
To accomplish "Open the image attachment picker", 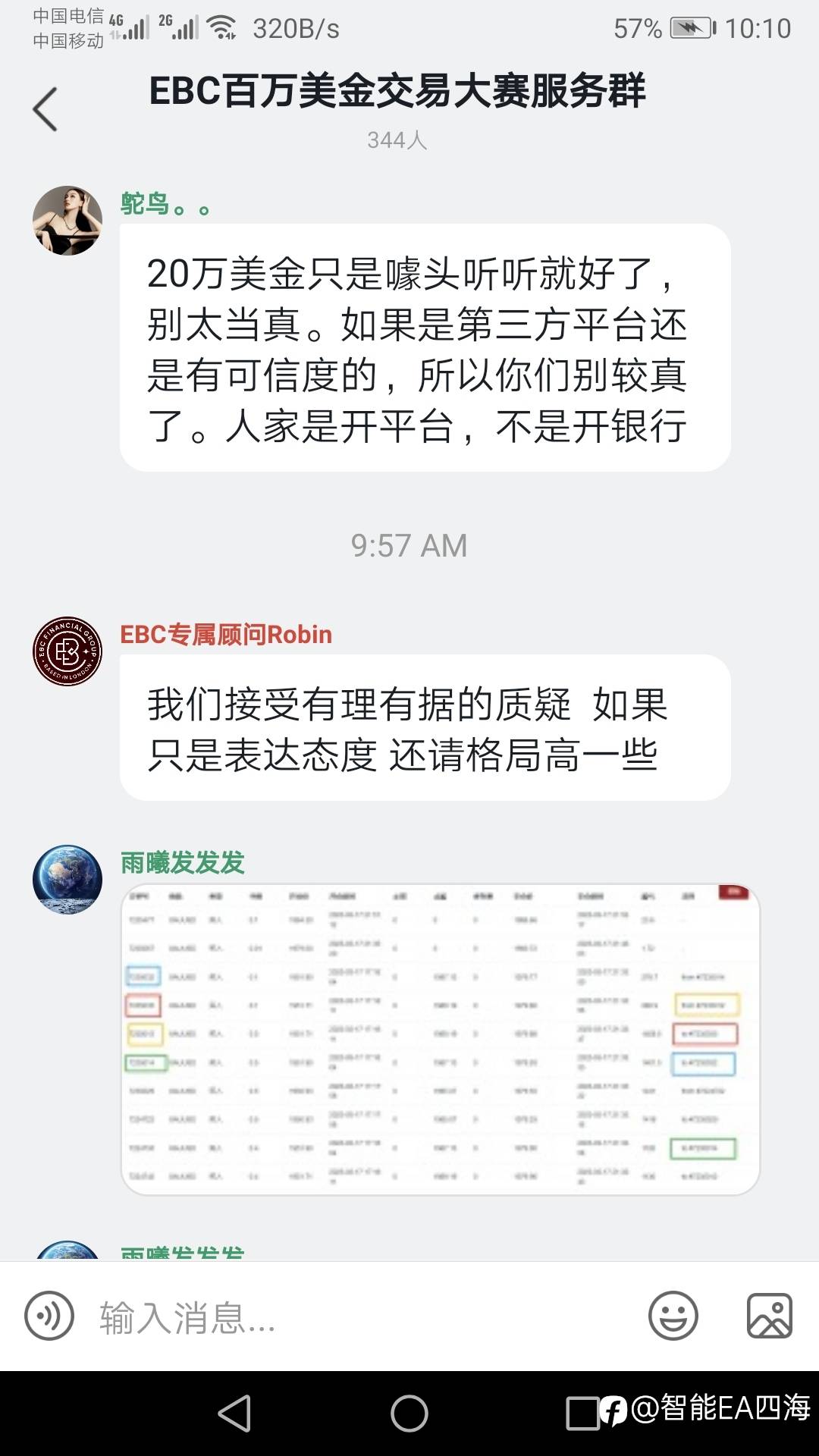I will point(769,1316).
